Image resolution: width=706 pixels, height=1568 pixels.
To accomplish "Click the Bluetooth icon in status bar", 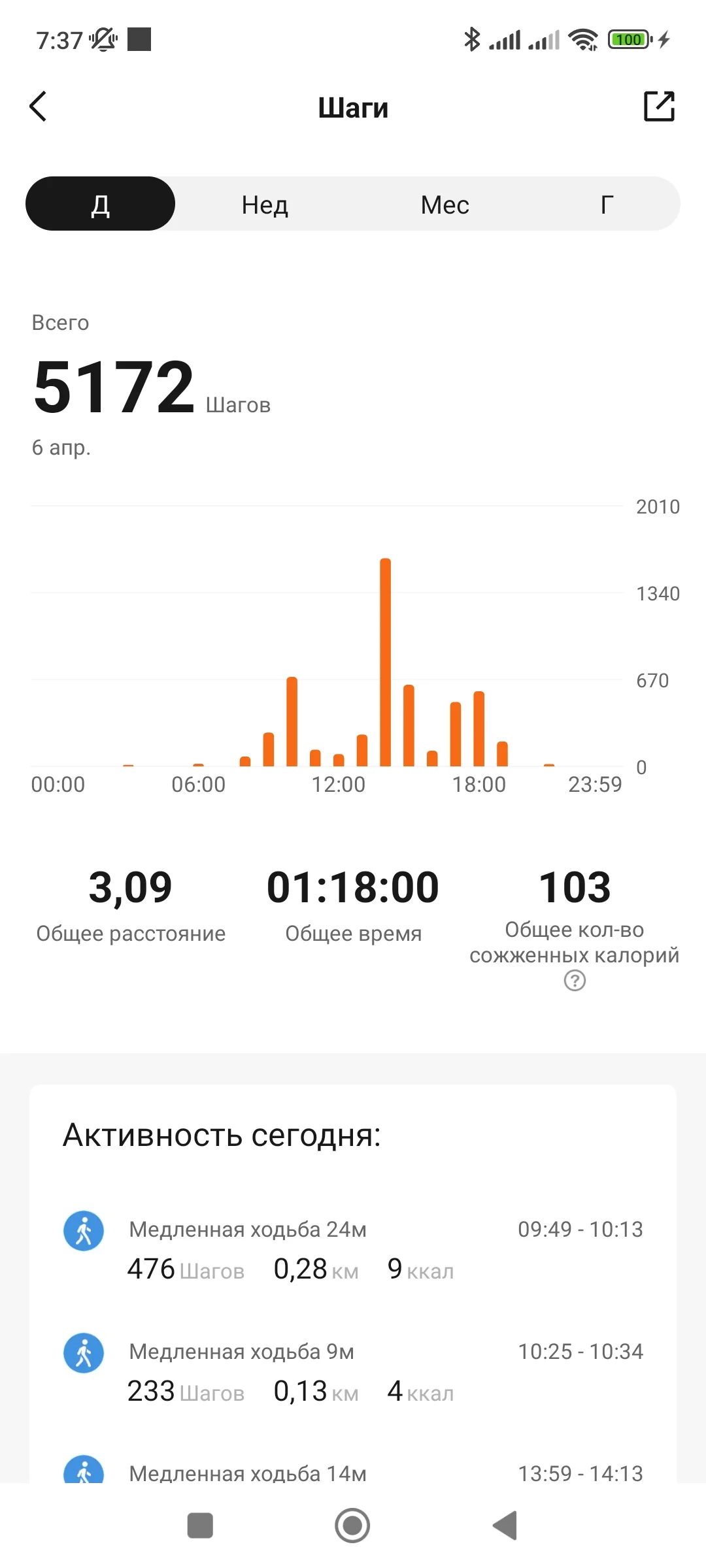I will click(473, 39).
